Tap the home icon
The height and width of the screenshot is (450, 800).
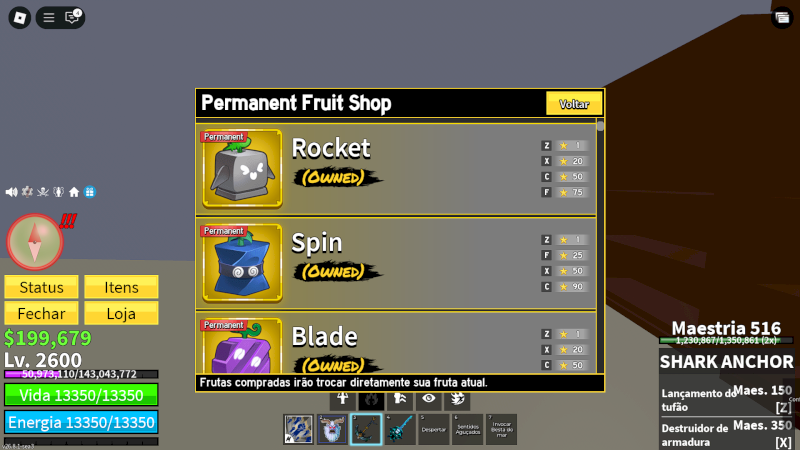click(74, 191)
